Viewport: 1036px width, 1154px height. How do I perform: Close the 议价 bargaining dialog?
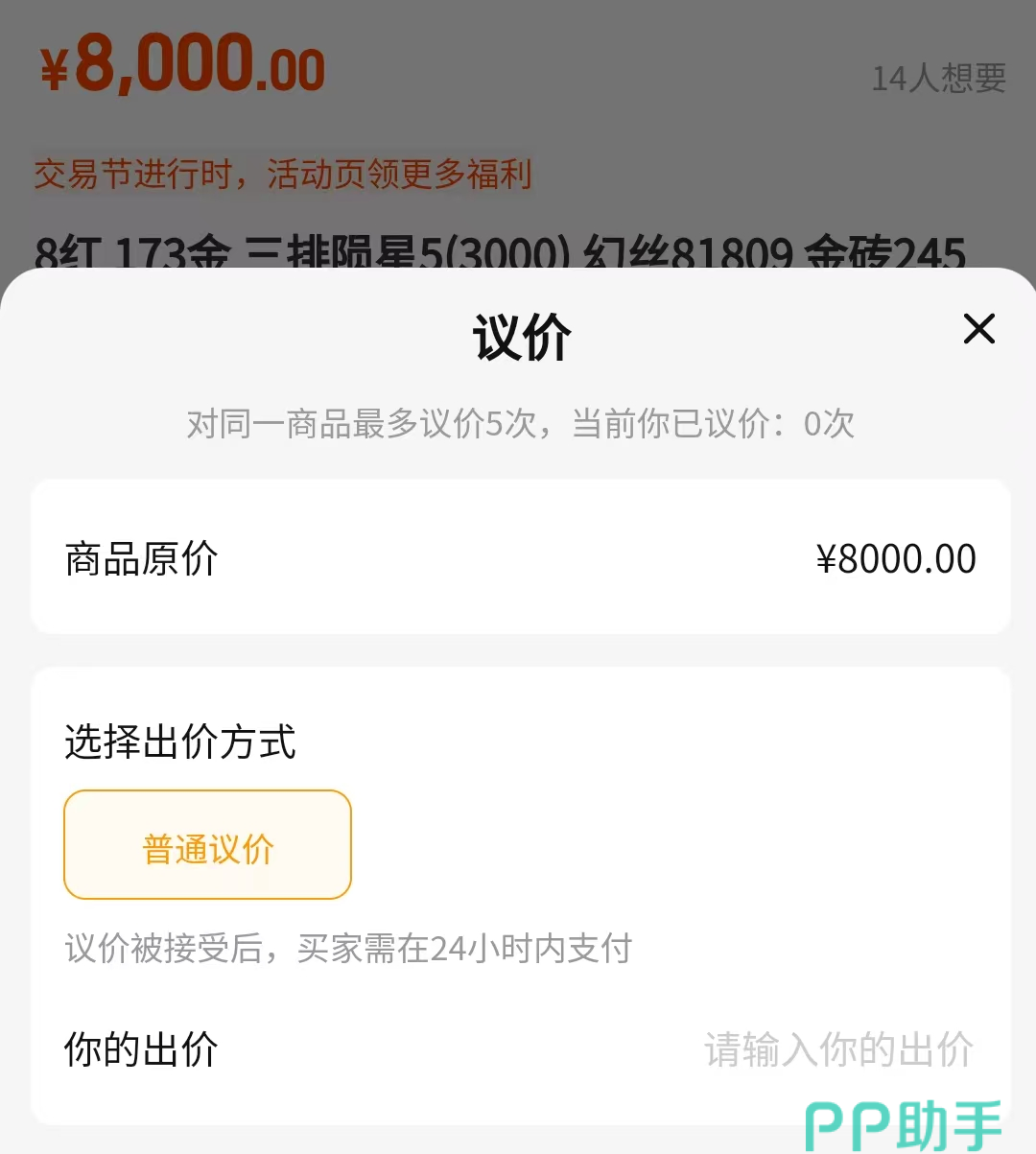click(978, 329)
